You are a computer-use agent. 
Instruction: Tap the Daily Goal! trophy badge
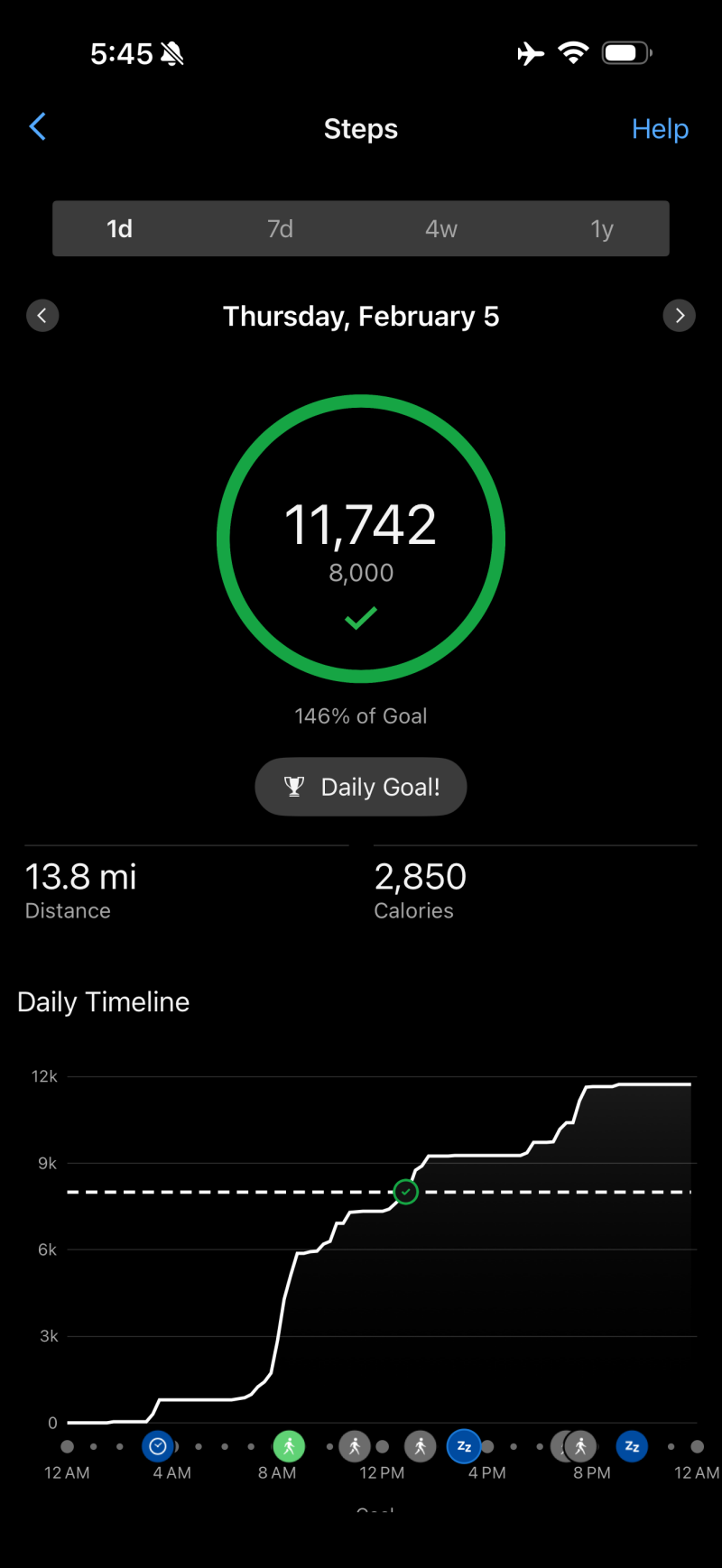361,787
